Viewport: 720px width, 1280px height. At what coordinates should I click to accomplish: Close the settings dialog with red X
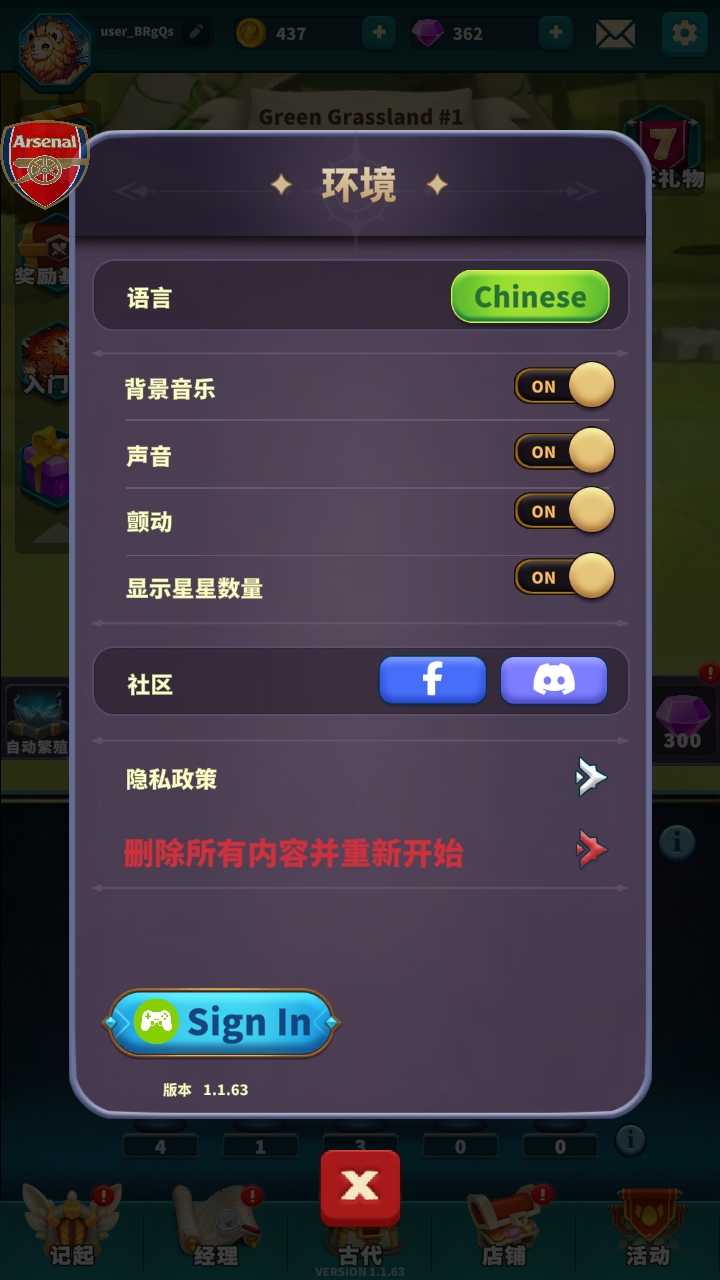[360, 1187]
